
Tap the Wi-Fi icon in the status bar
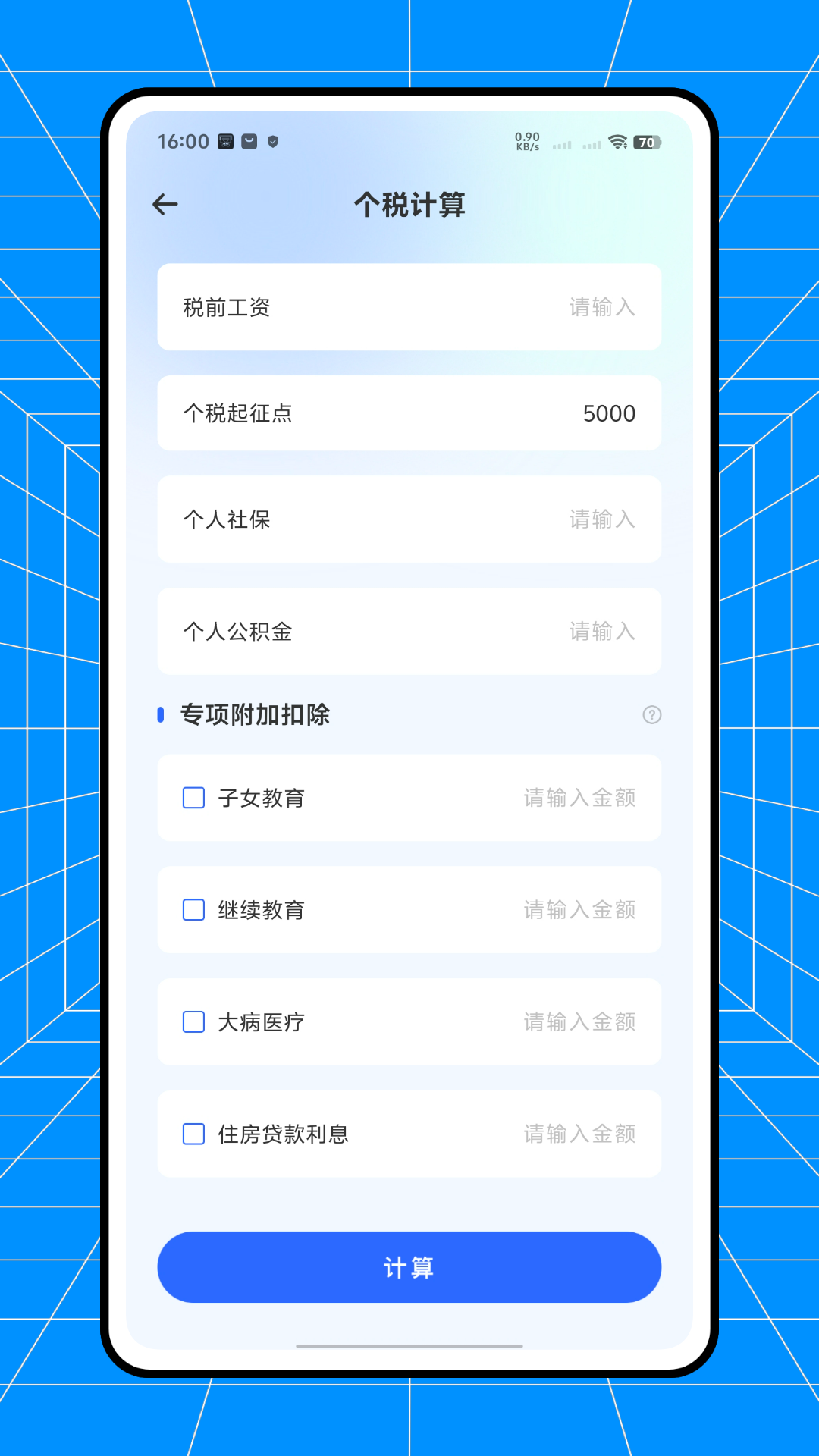(x=616, y=143)
